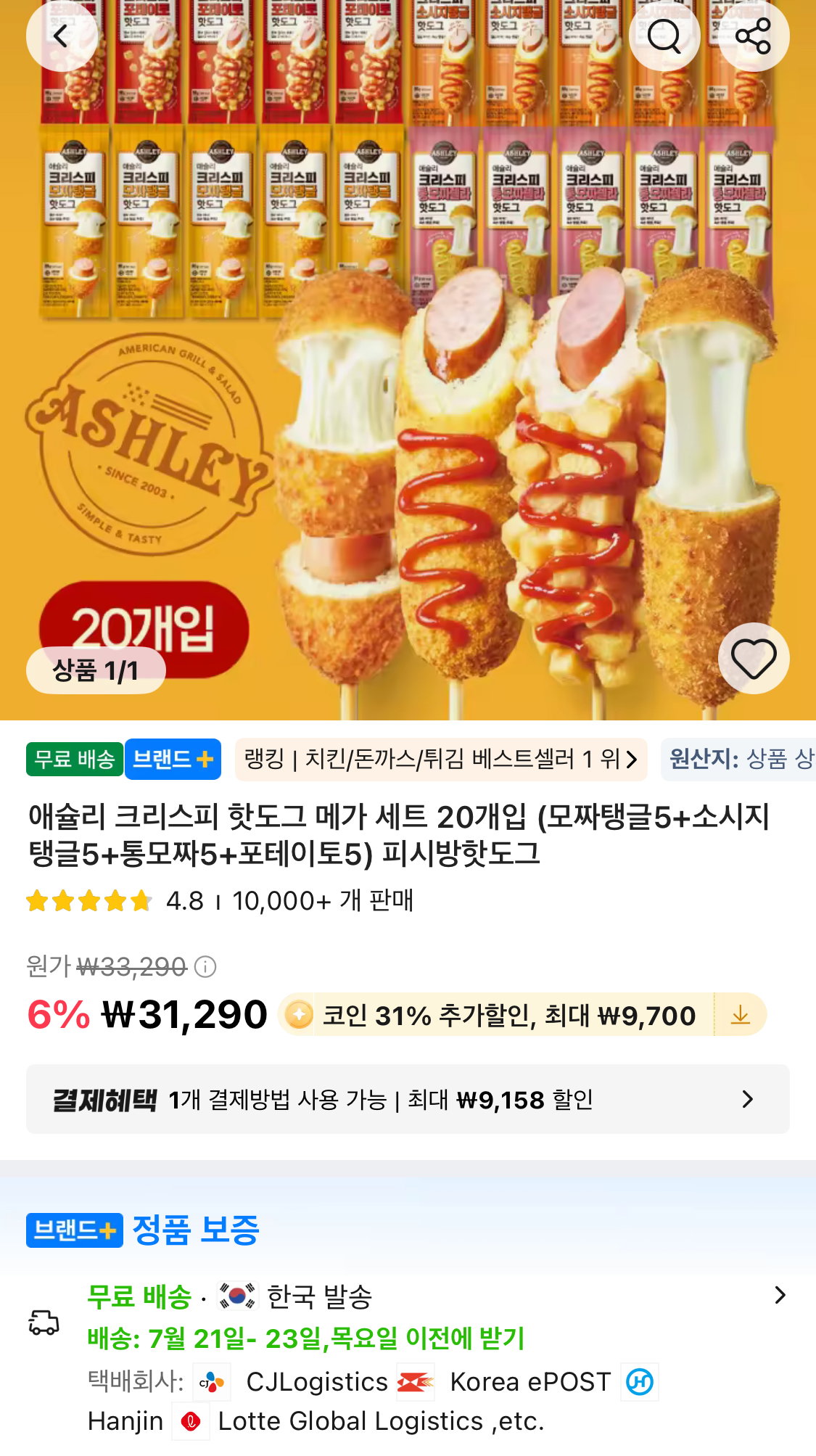Go back with the top-left arrow

(x=62, y=36)
